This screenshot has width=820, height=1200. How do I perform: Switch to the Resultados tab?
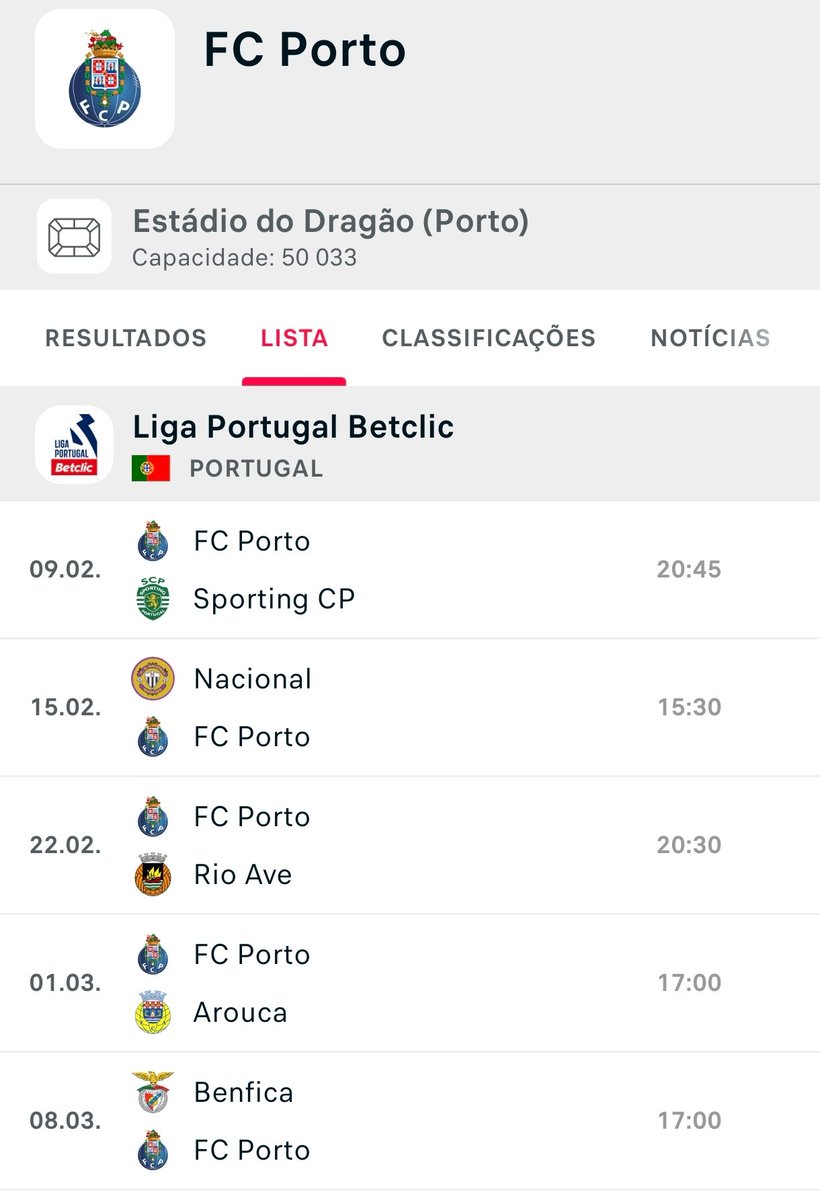point(126,338)
